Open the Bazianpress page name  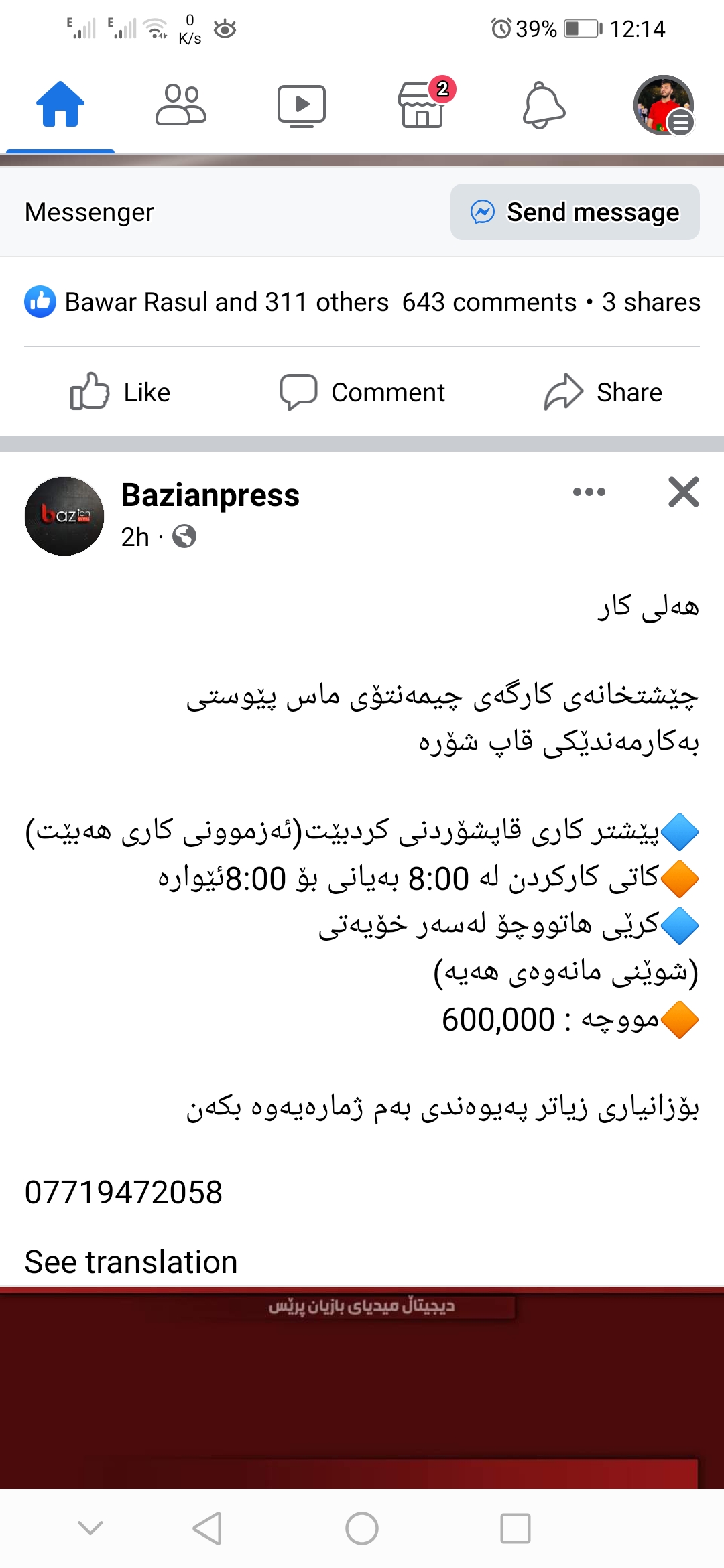tap(210, 495)
